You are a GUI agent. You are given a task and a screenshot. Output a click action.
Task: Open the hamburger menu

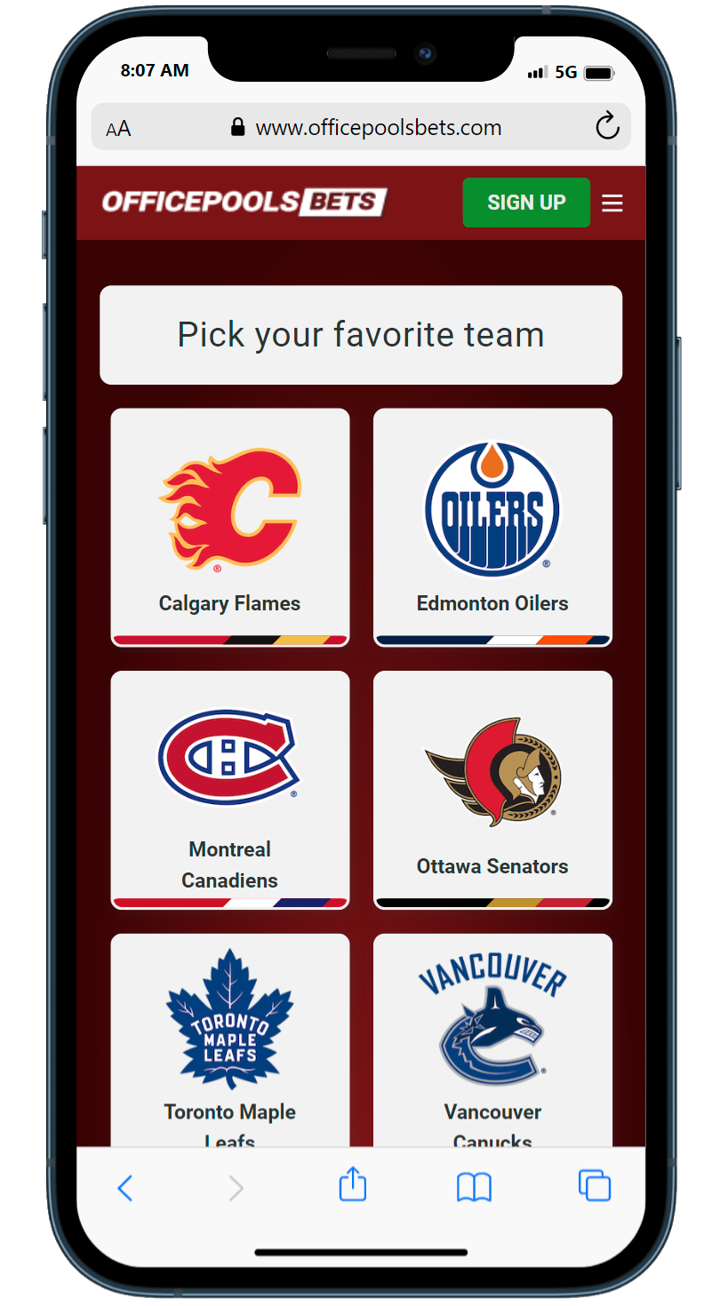click(612, 203)
